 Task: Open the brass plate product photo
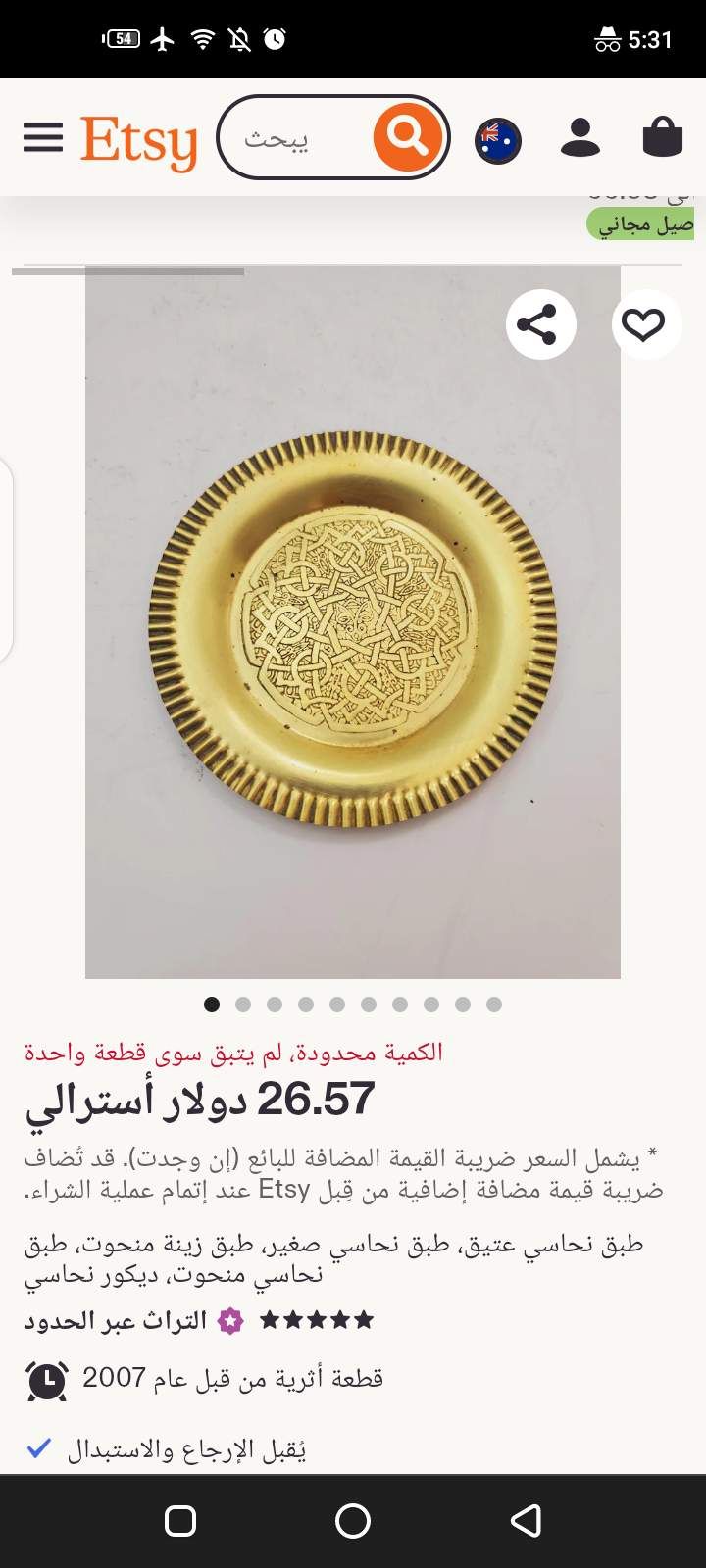(353, 622)
